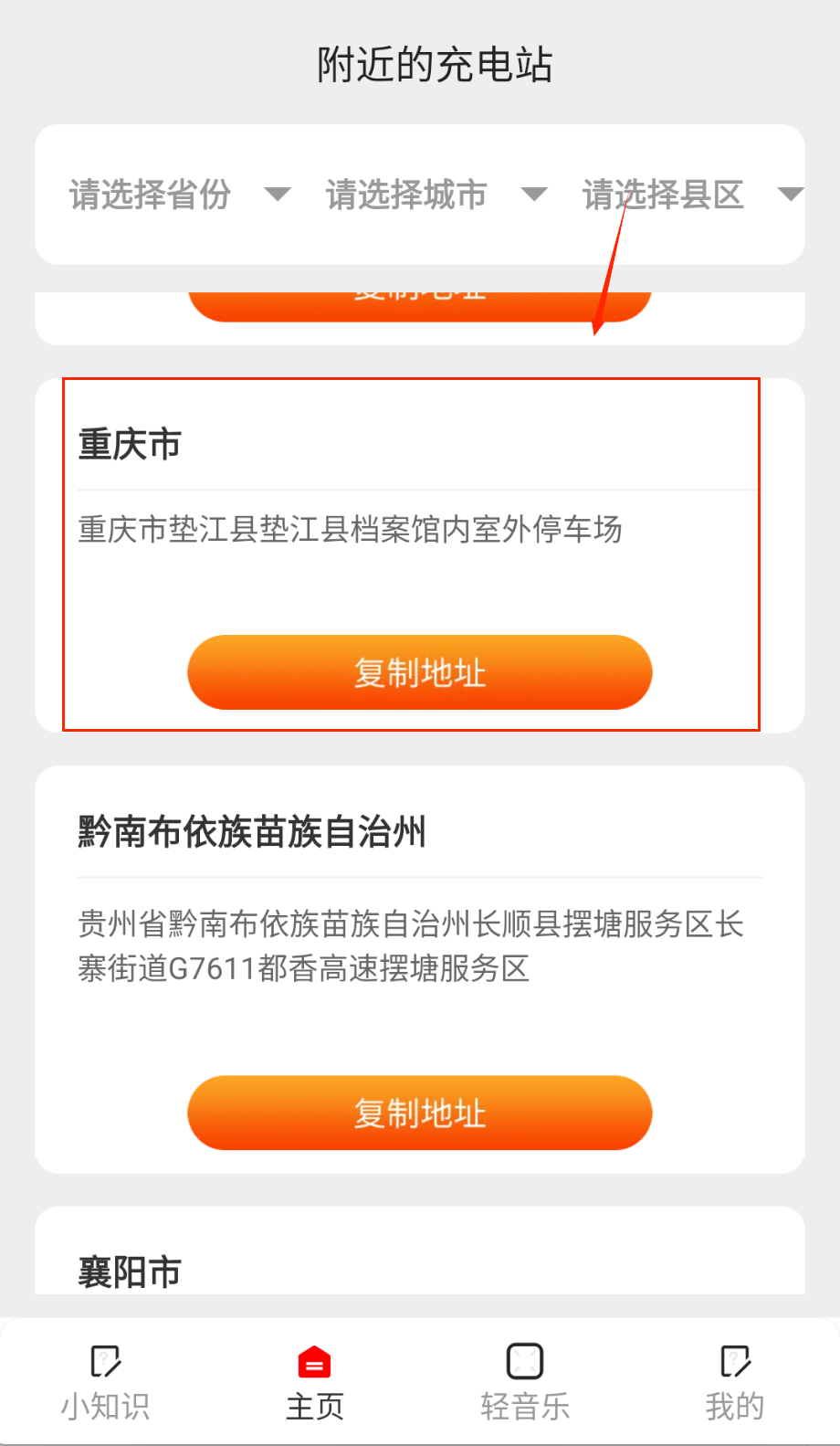Copy the 重庆市 charging station address
Screen dimensions: 840x1446
[x=419, y=672]
